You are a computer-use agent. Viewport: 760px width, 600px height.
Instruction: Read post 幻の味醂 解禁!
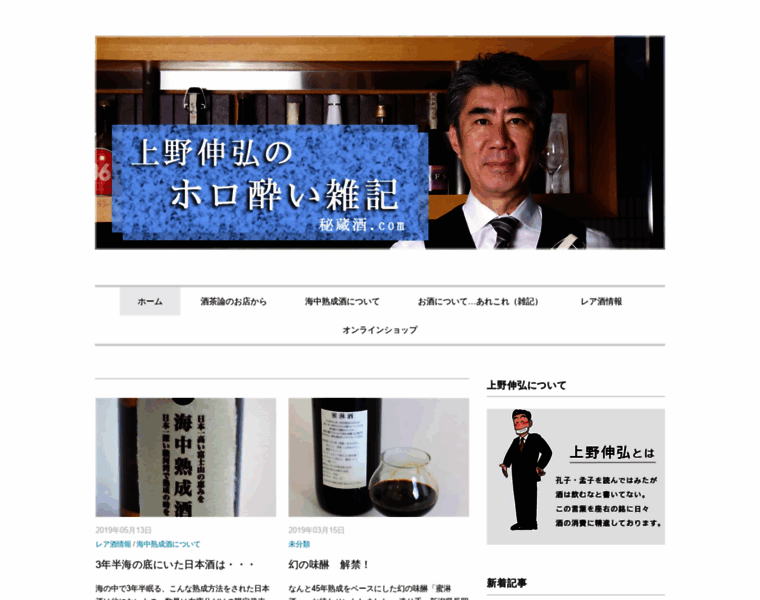(x=329, y=564)
